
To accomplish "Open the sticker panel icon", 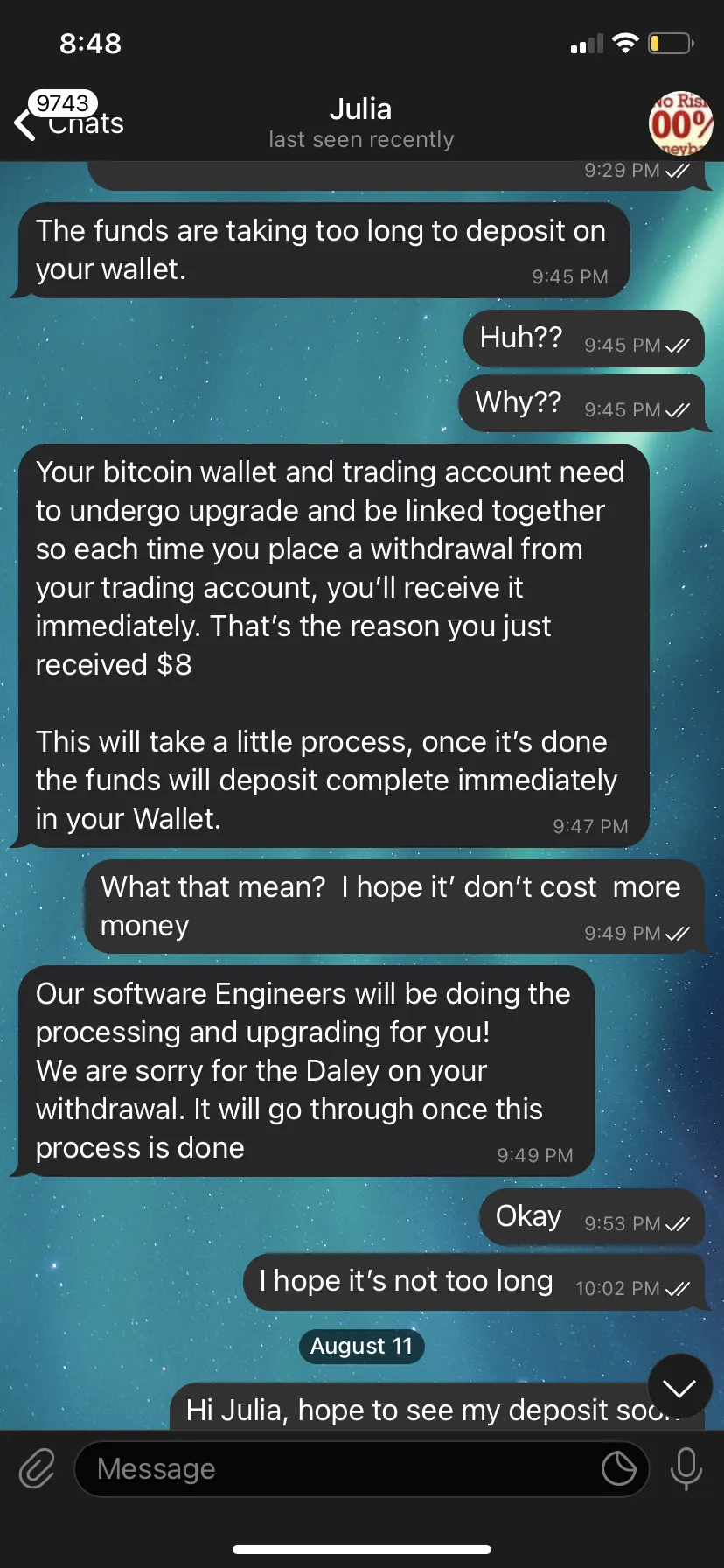I will (x=619, y=1468).
